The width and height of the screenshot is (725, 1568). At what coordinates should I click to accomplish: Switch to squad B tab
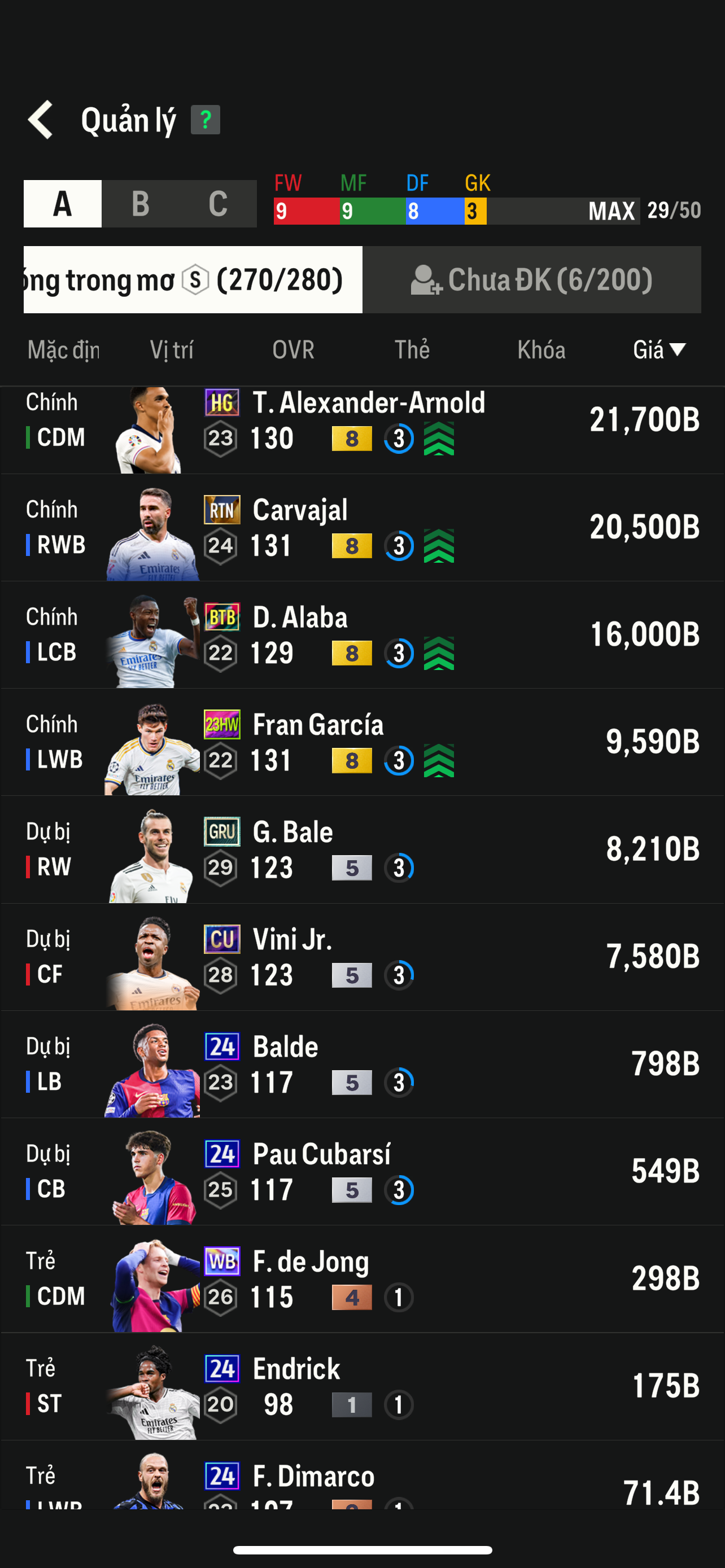[x=141, y=204]
